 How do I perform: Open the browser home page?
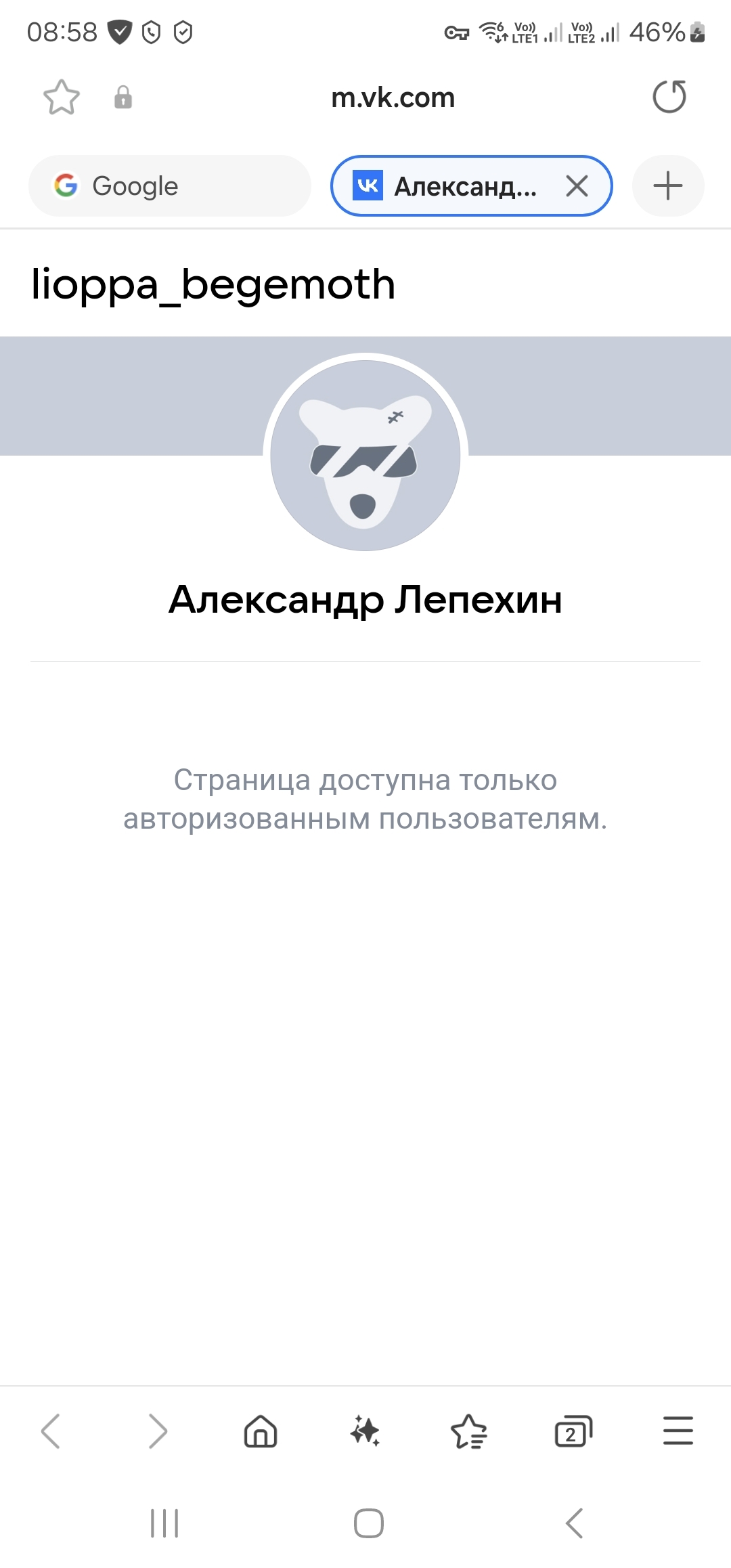(261, 1431)
